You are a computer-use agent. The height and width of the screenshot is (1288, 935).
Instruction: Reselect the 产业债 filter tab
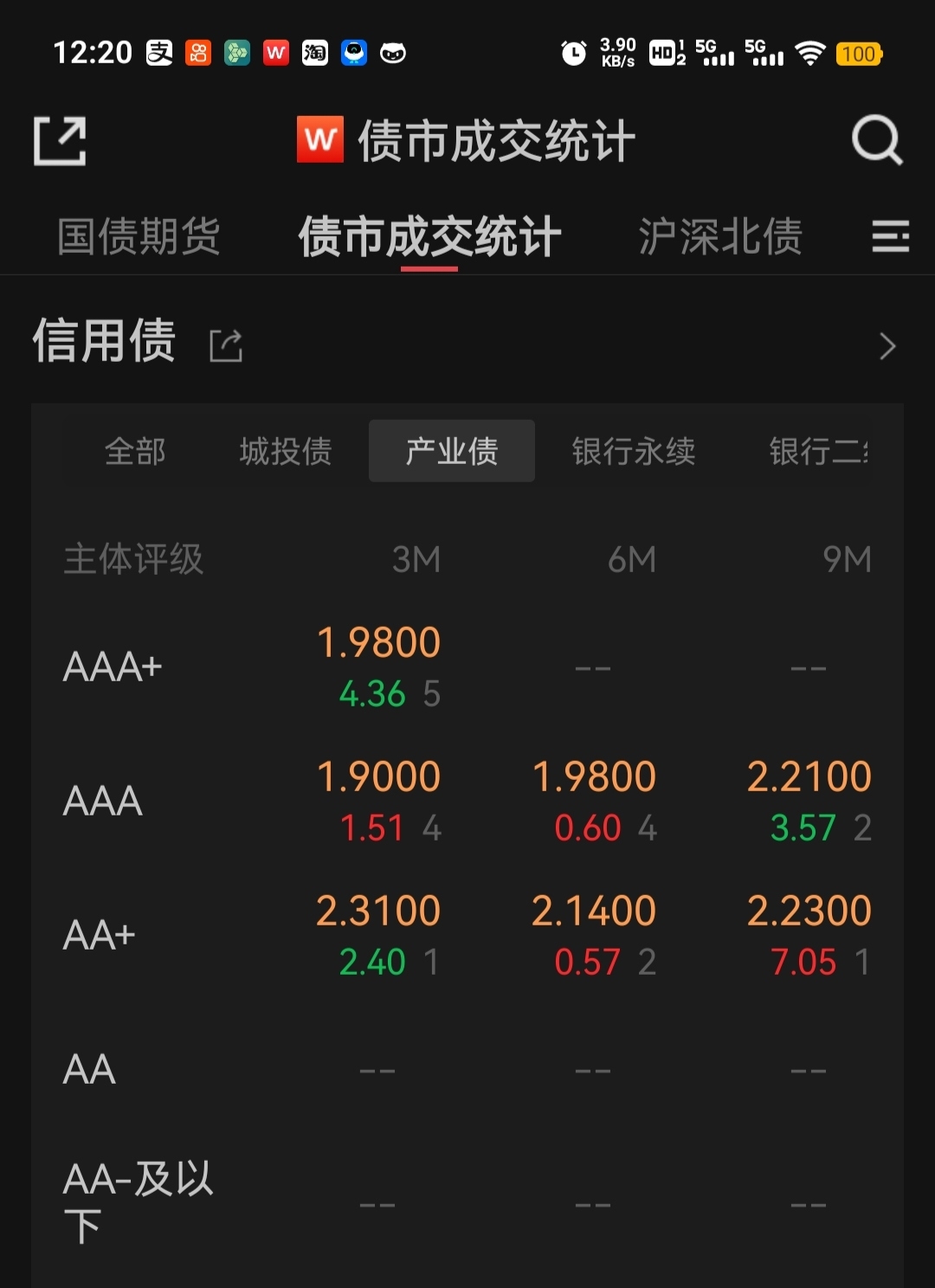pos(451,451)
